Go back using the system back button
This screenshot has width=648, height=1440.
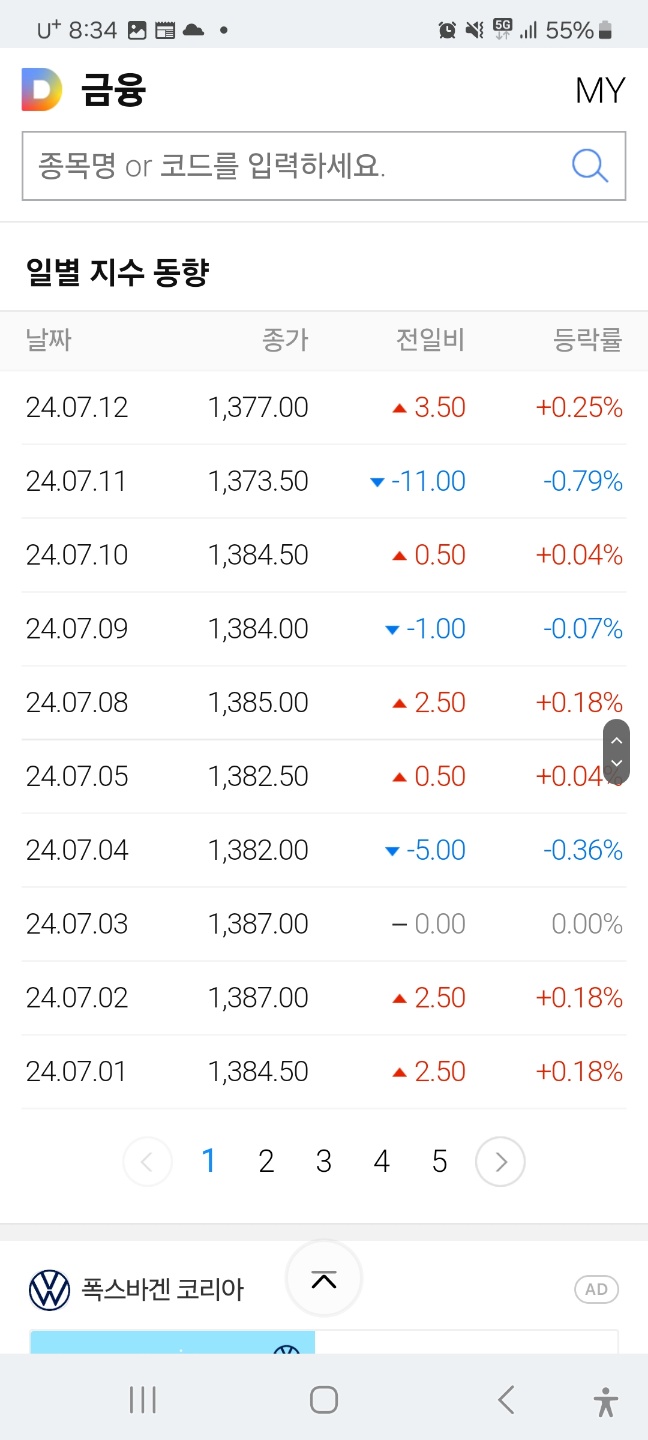pyautogui.click(x=506, y=1400)
